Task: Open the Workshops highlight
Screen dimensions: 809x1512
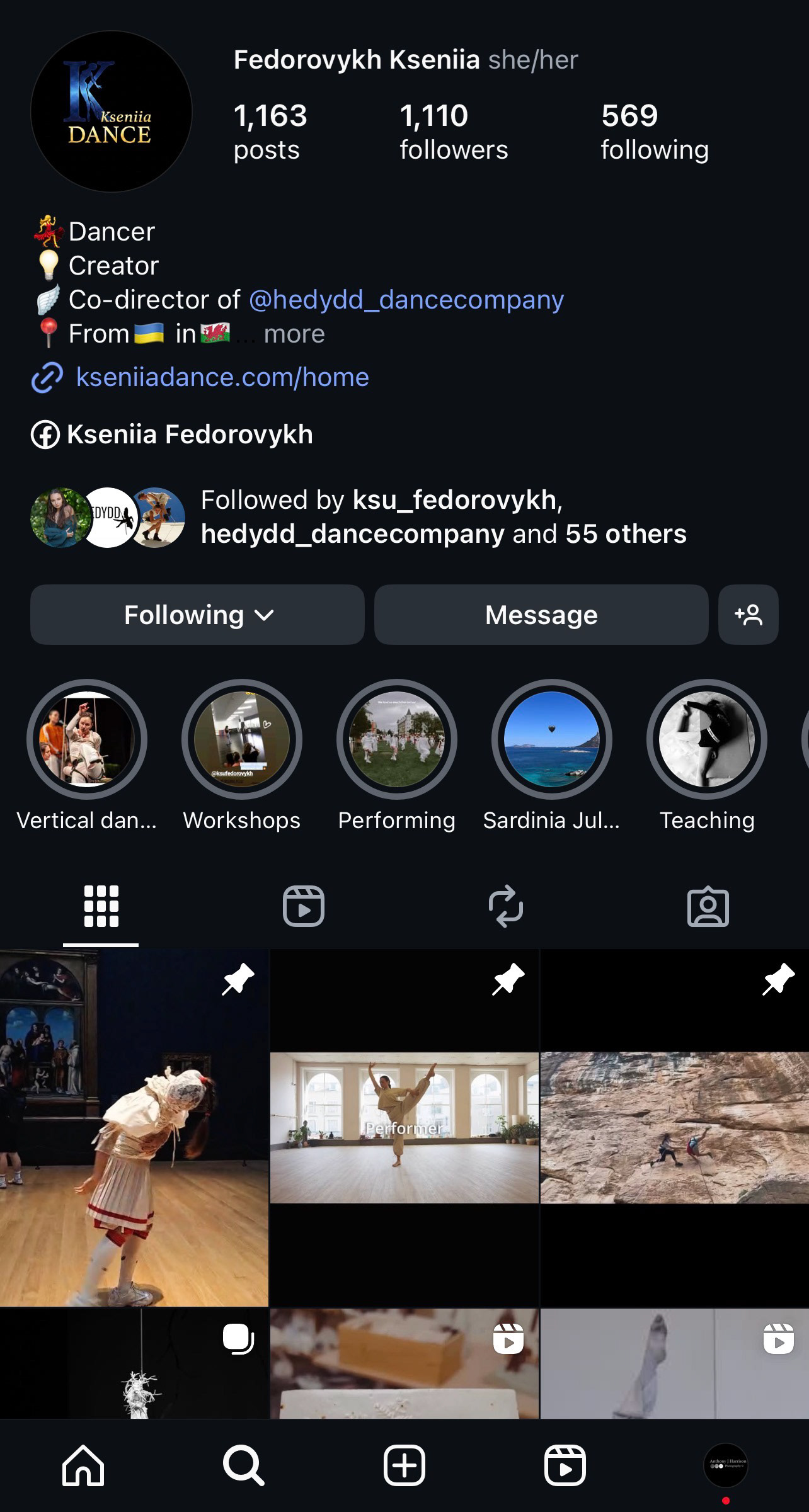Action: (242, 739)
